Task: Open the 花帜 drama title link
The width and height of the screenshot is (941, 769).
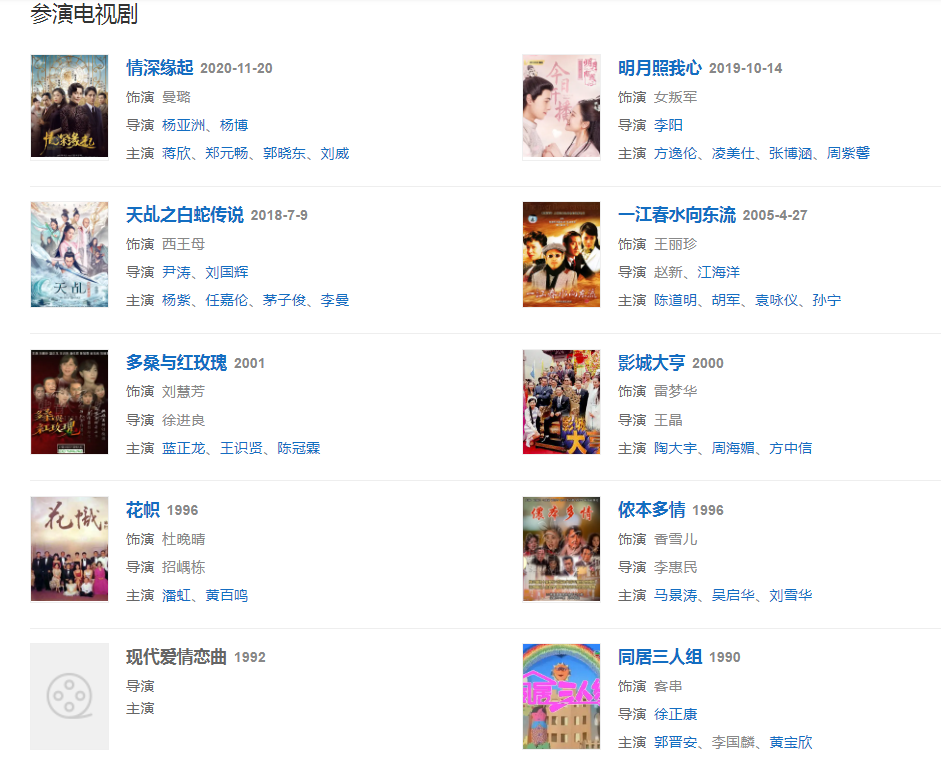Action: [142, 510]
